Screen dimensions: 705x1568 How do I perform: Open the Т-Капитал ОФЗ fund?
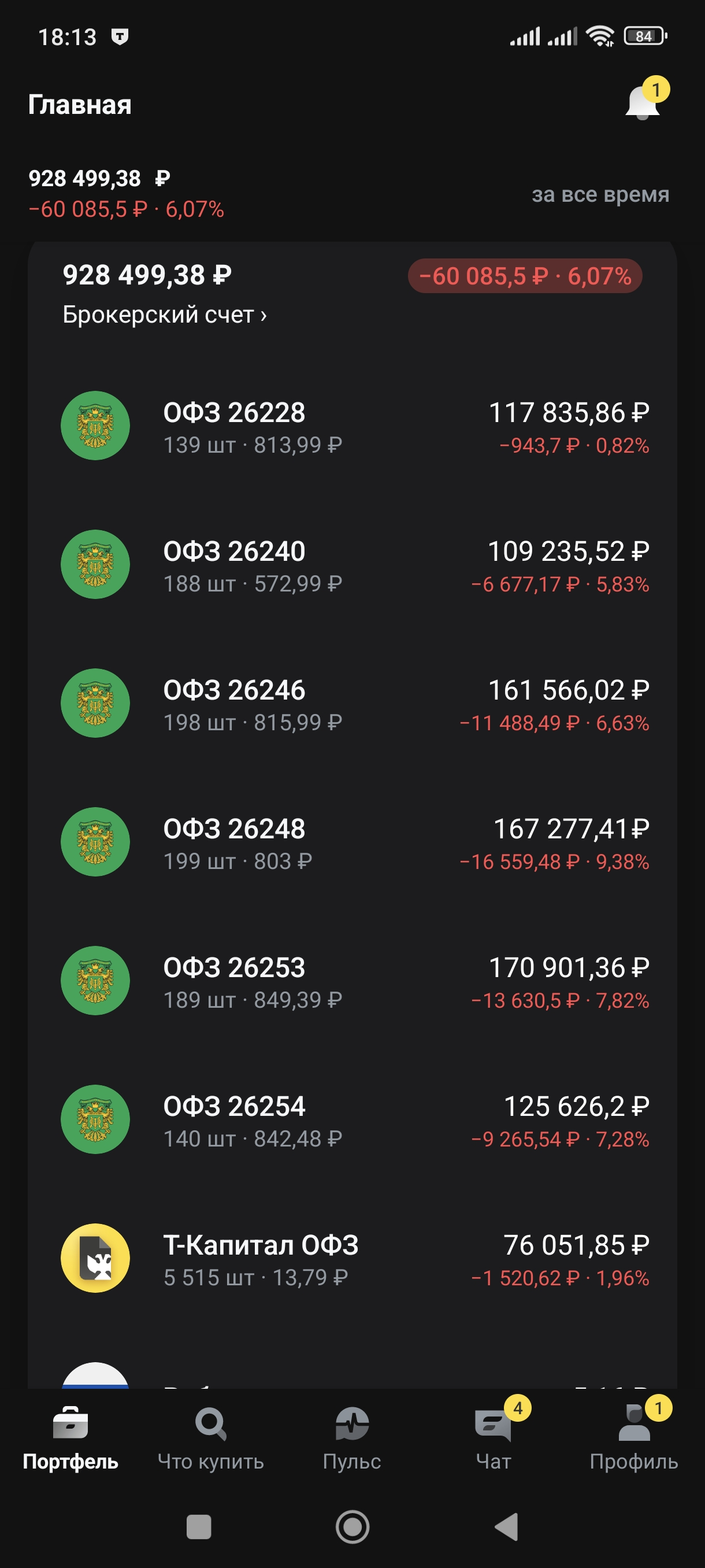point(352,1259)
